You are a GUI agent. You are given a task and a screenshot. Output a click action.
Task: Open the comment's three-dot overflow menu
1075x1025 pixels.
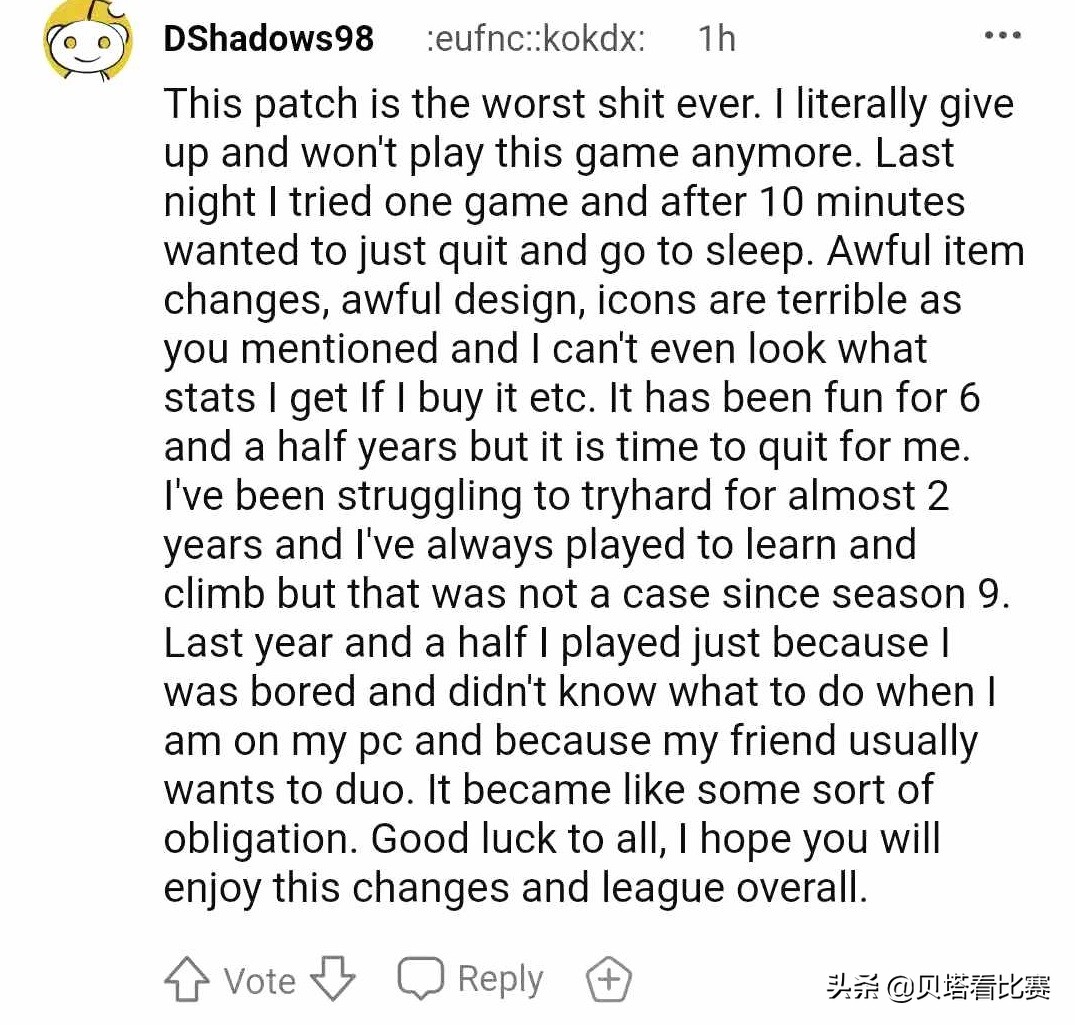1002,37
